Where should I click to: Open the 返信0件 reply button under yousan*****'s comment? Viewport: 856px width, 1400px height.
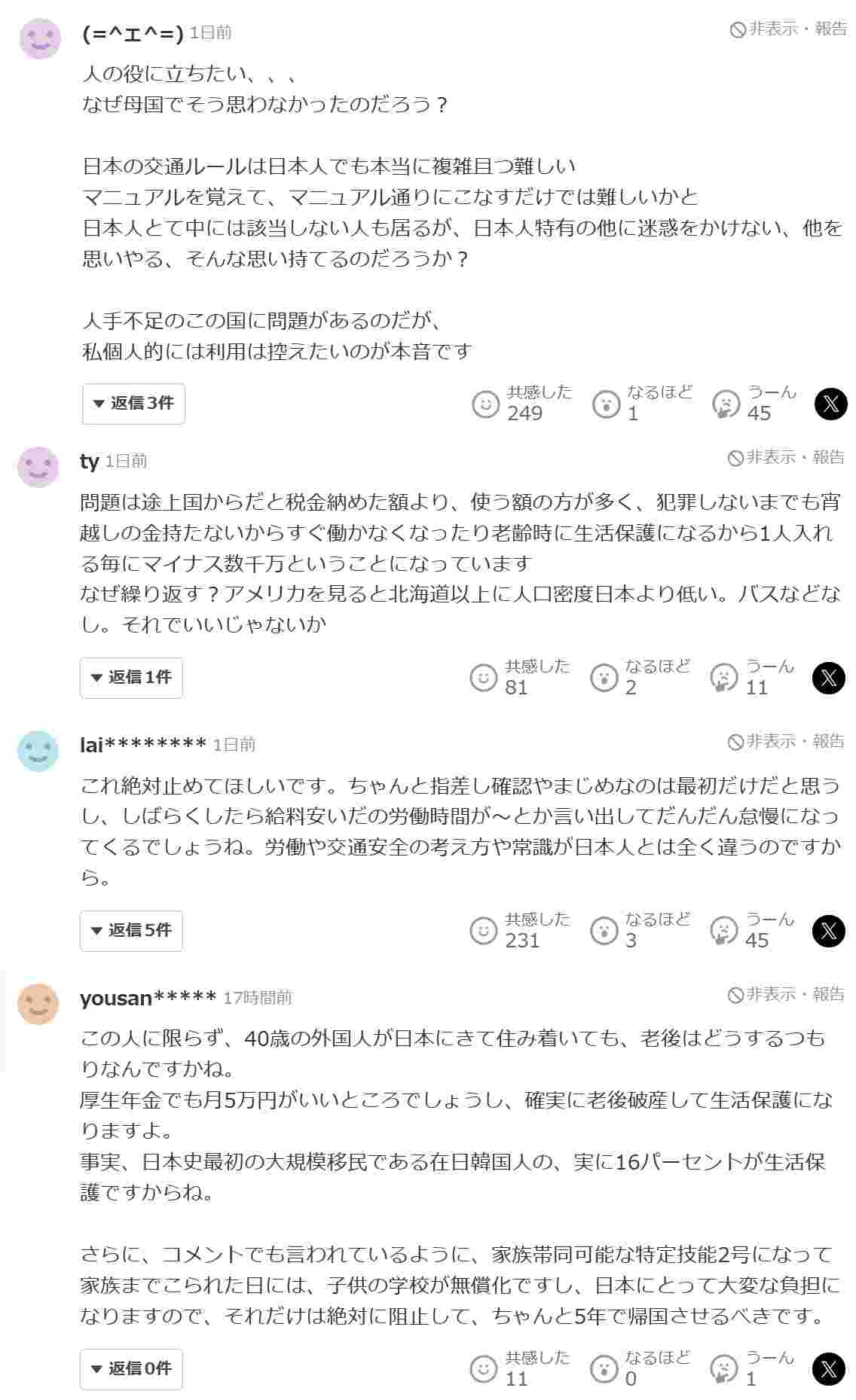131,1369
